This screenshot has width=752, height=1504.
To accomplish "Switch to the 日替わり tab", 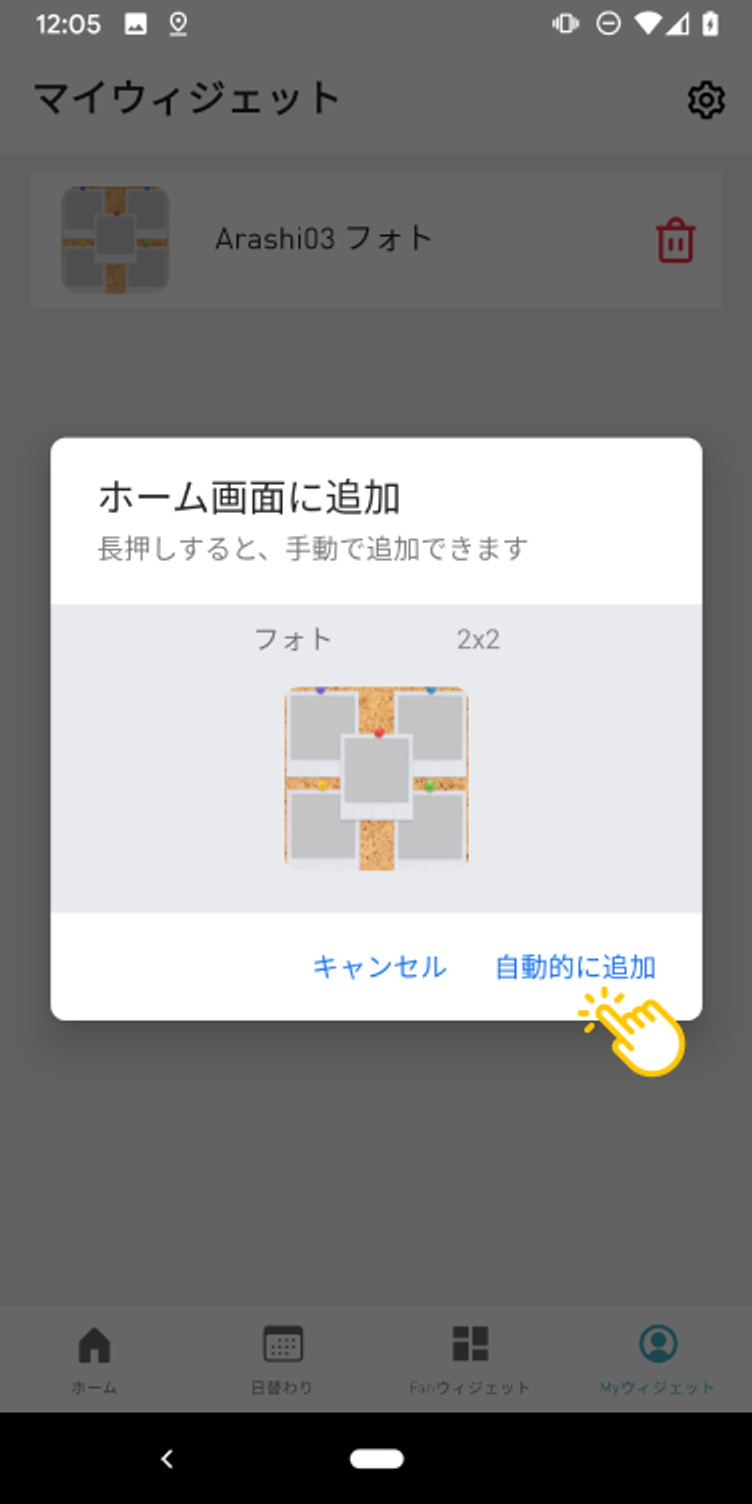I will pos(282,1357).
